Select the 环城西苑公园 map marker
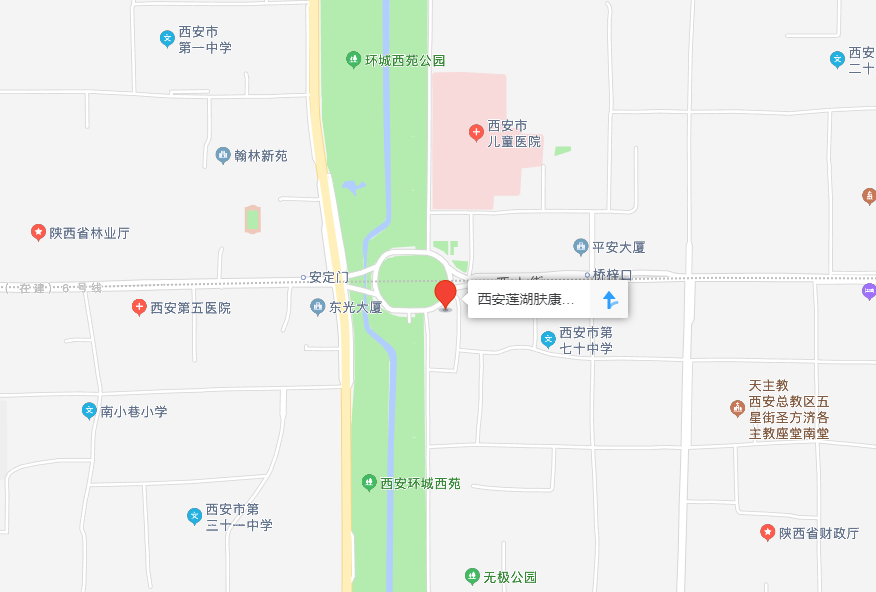This screenshot has width=876, height=592. pos(353,60)
